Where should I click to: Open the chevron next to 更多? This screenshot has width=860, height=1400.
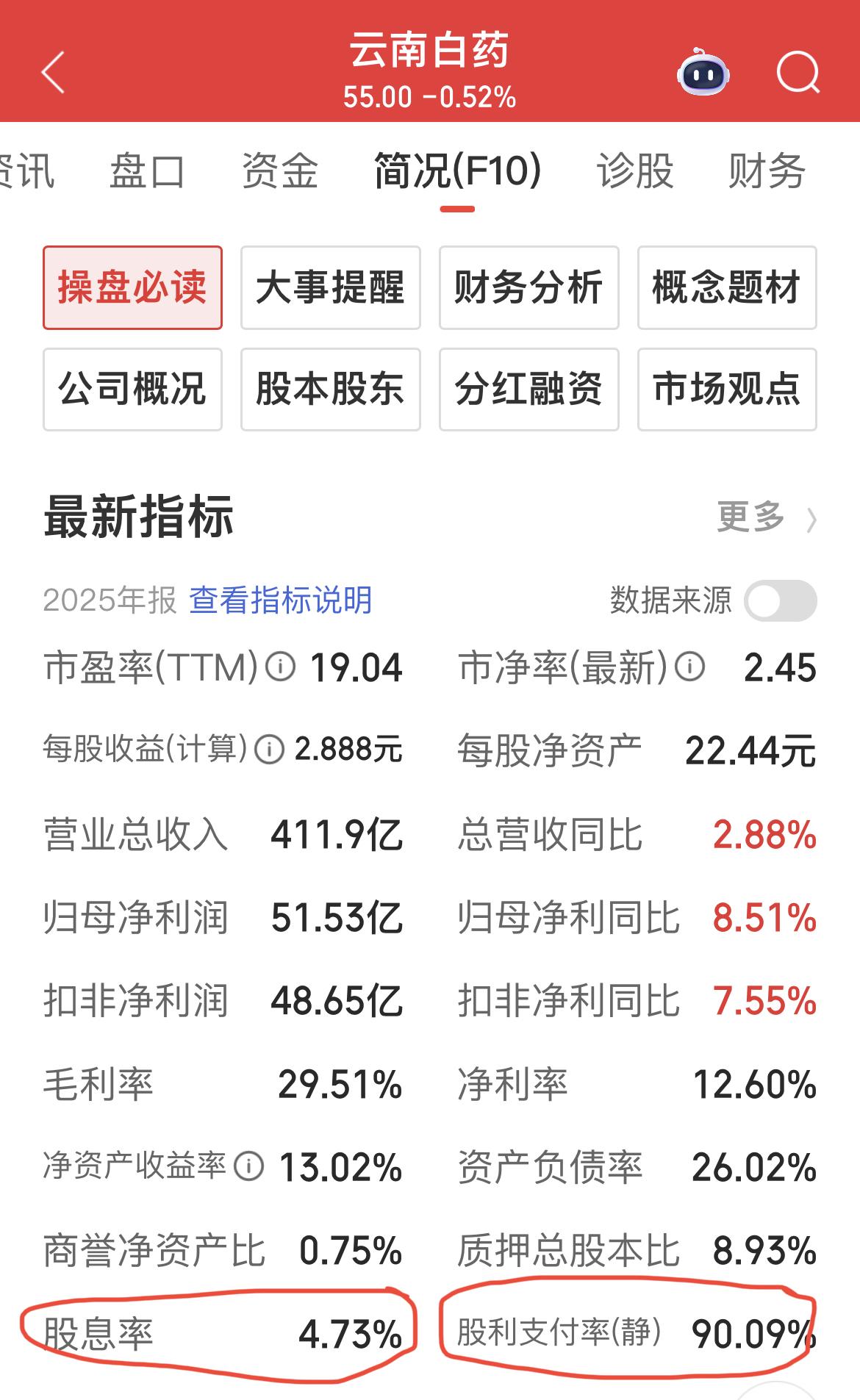(x=812, y=518)
